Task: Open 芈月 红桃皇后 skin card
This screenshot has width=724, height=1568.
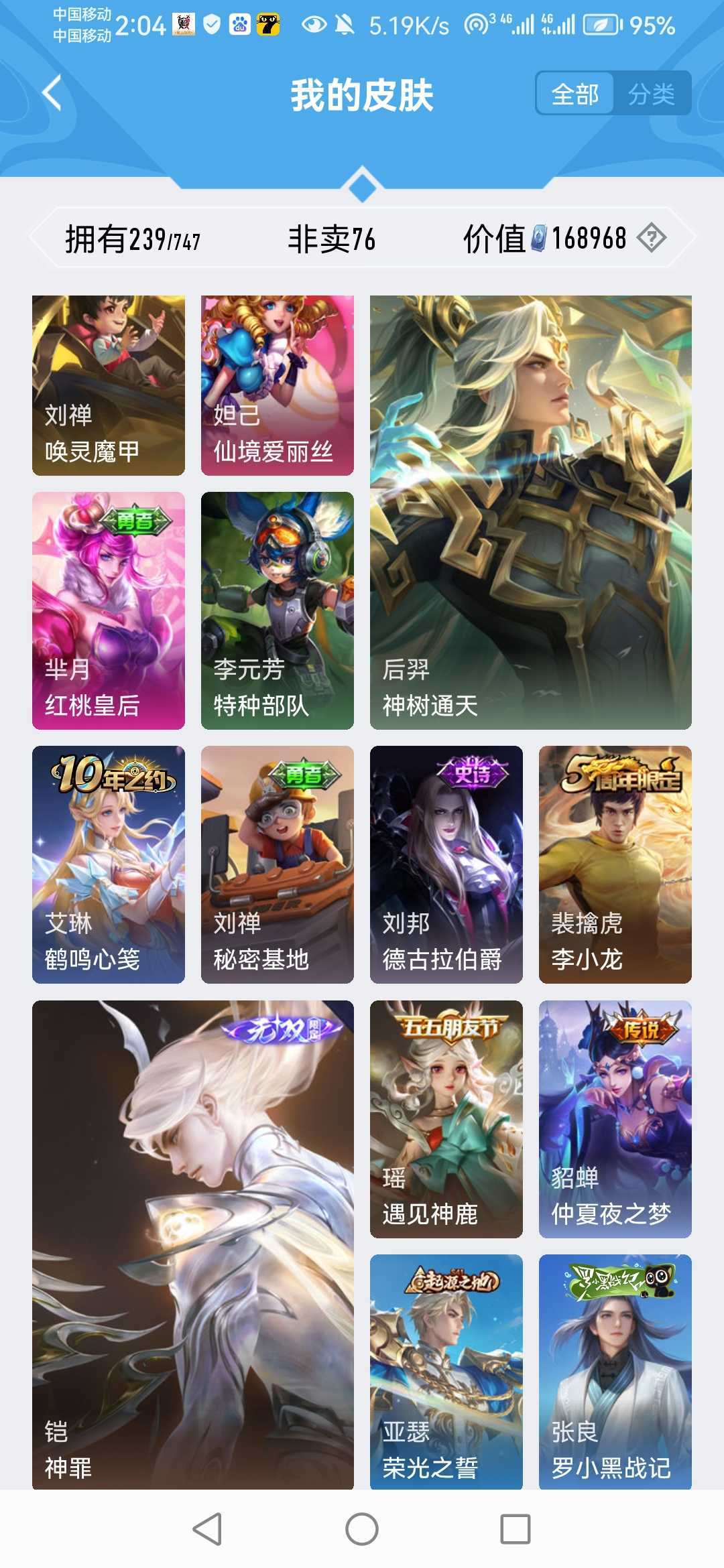Action: pyautogui.click(x=109, y=610)
